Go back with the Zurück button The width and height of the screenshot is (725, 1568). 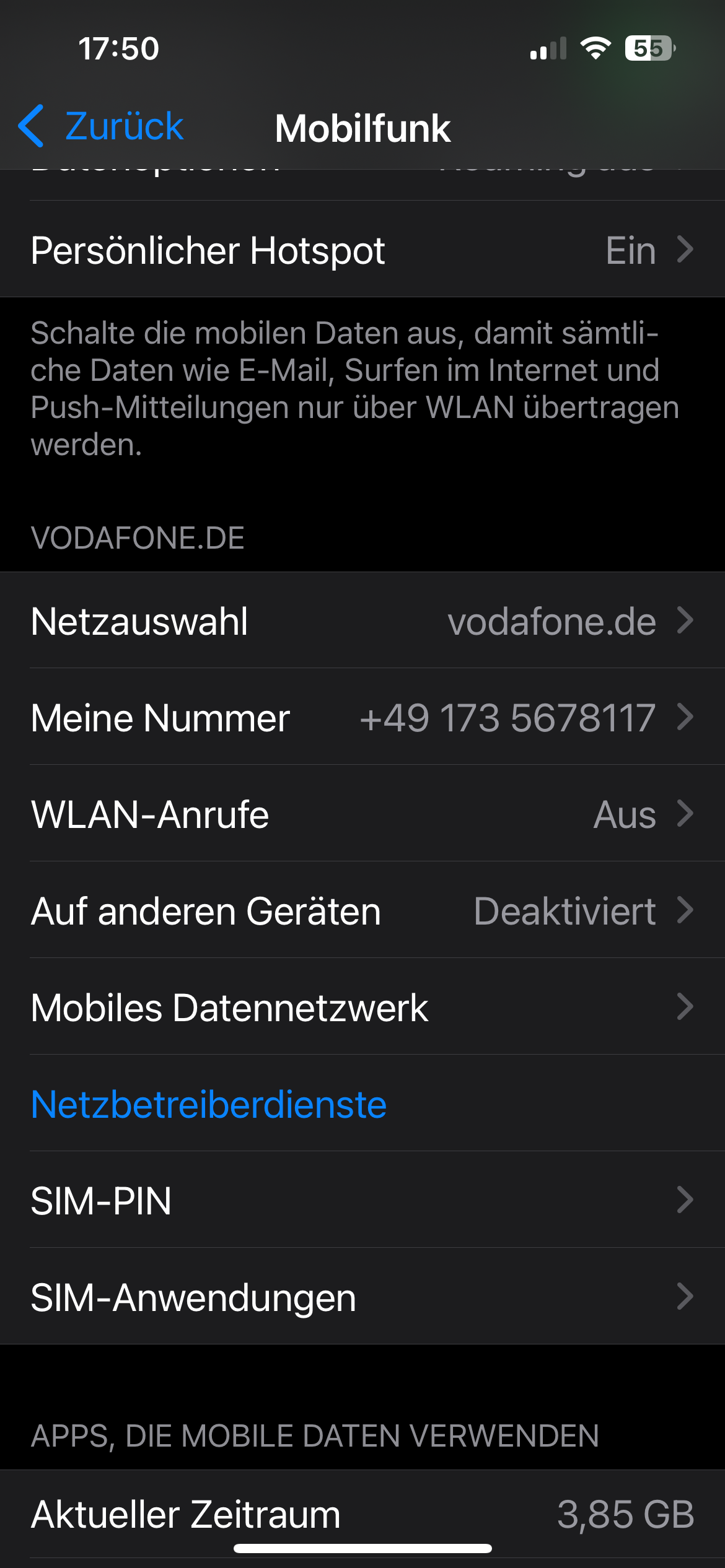pyautogui.click(x=101, y=126)
